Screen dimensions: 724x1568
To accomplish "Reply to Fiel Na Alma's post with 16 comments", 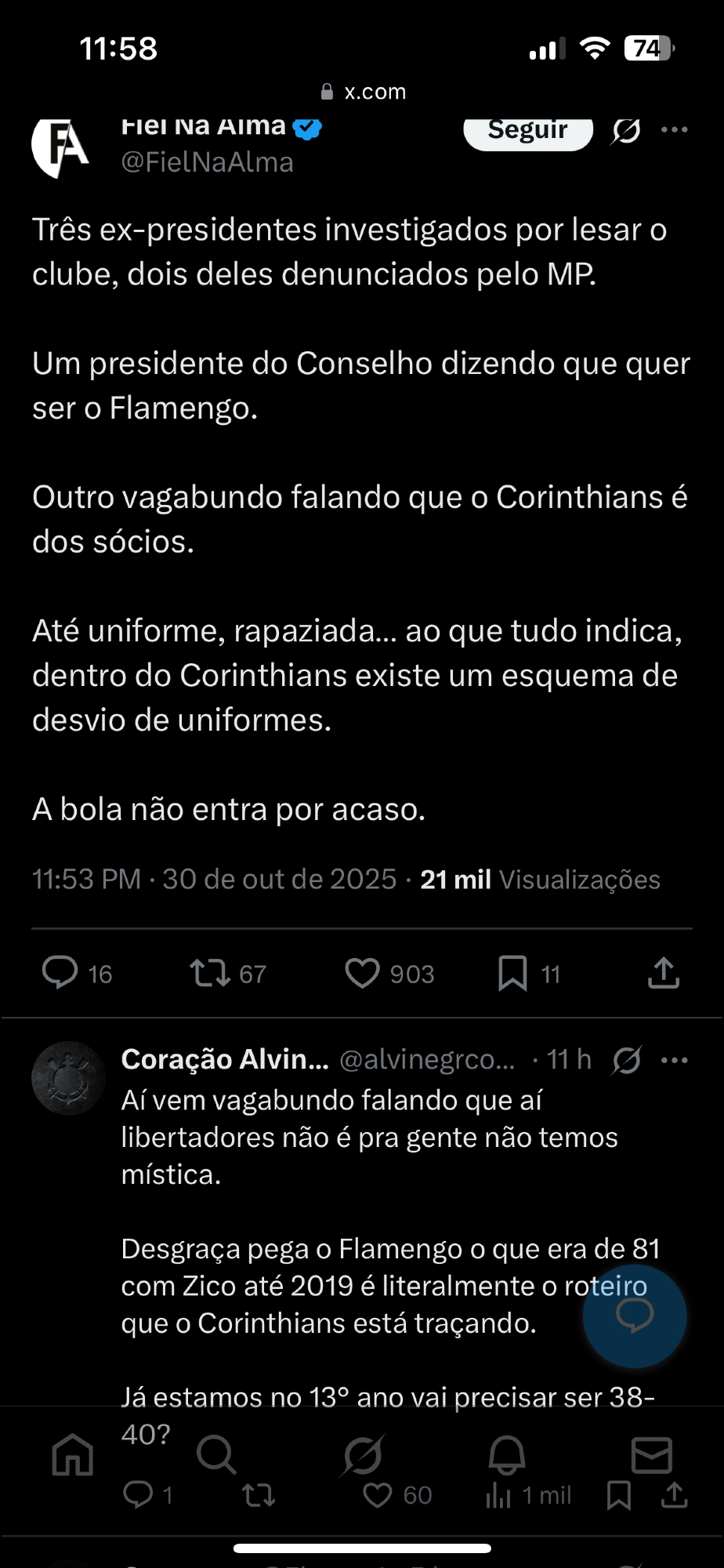I will (x=60, y=973).
